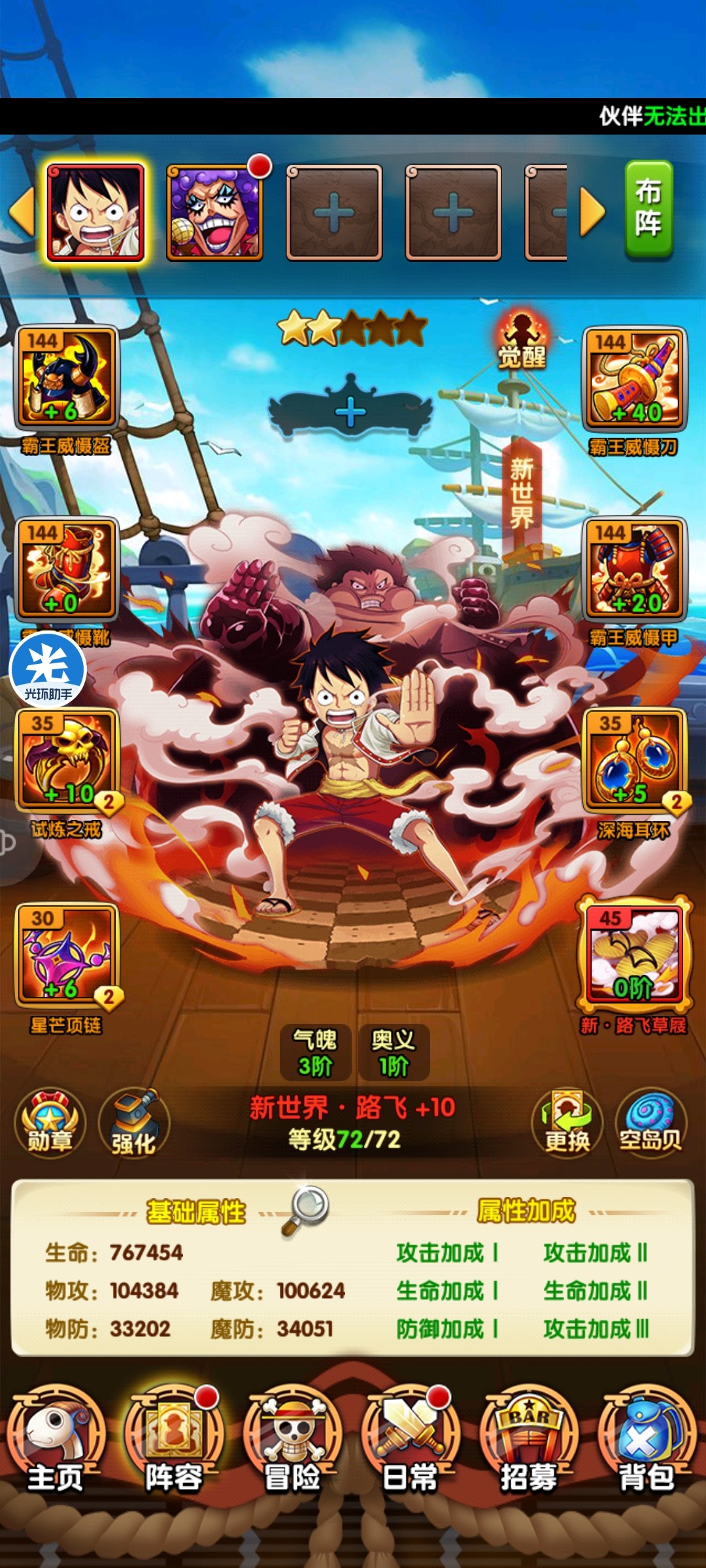This screenshot has height=1568, width=706.
Task: Open the 深海耳环 earring slot
Action: [633, 760]
